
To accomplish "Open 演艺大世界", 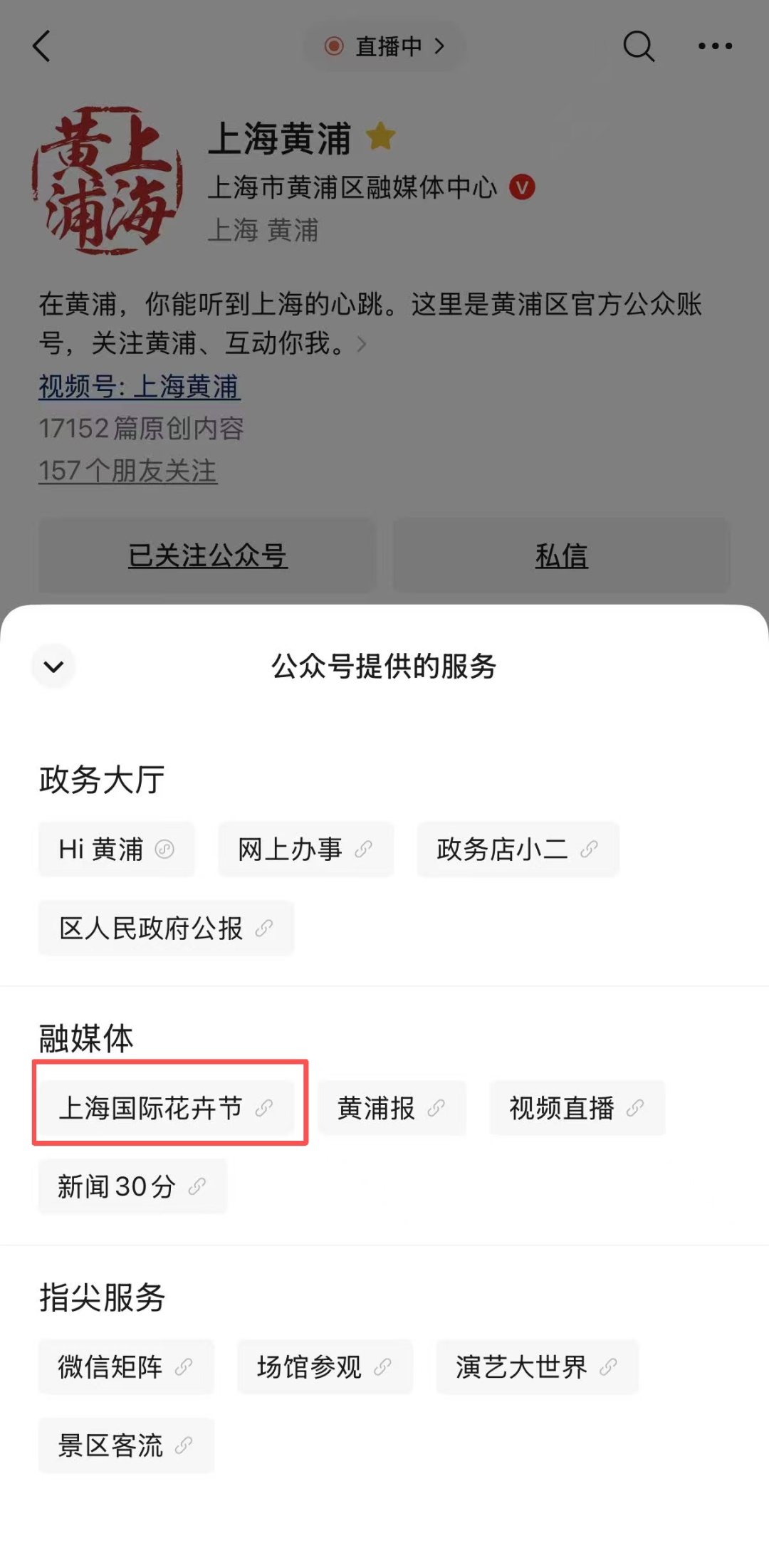I will (537, 1366).
